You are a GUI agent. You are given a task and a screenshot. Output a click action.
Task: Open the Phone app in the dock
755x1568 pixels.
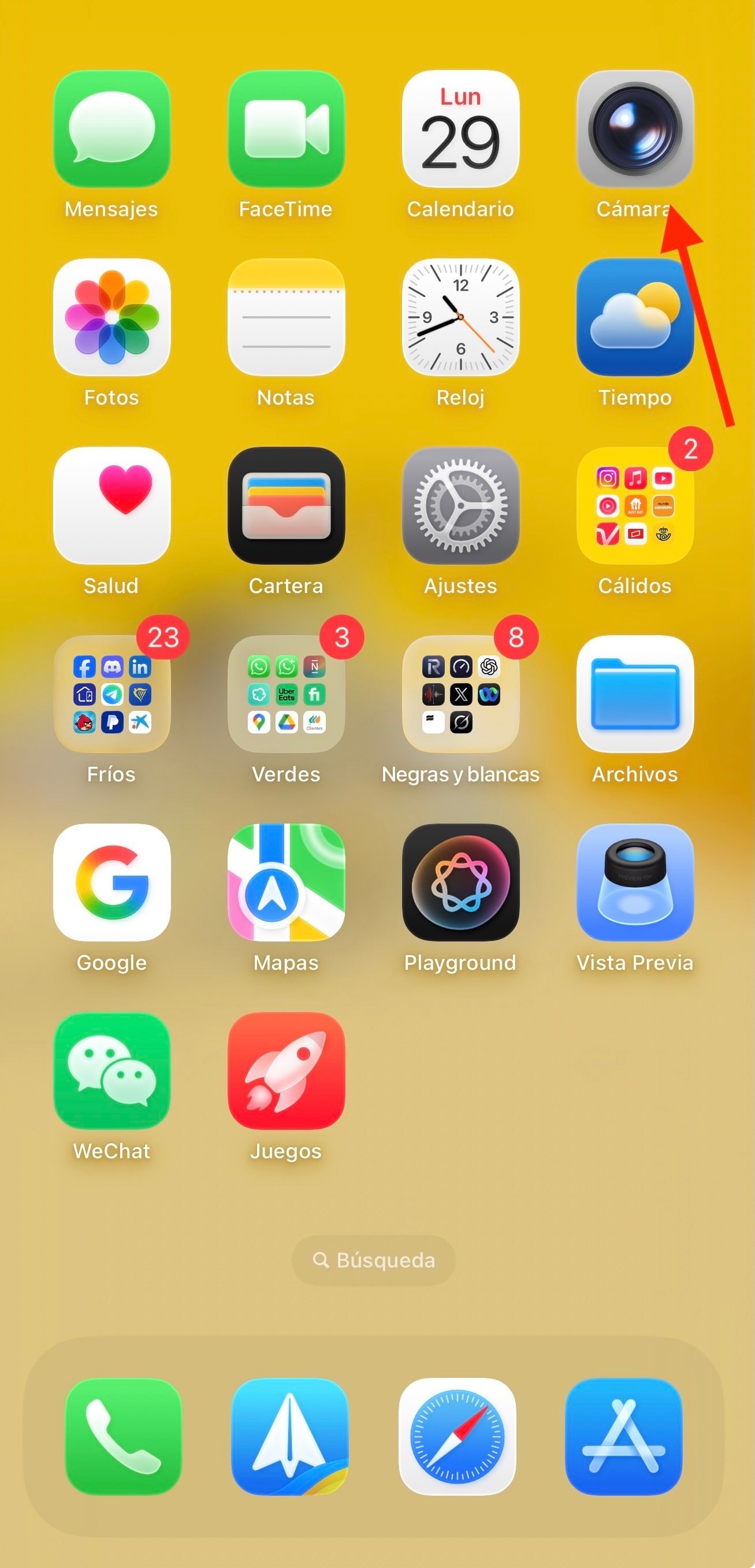(x=124, y=1437)
